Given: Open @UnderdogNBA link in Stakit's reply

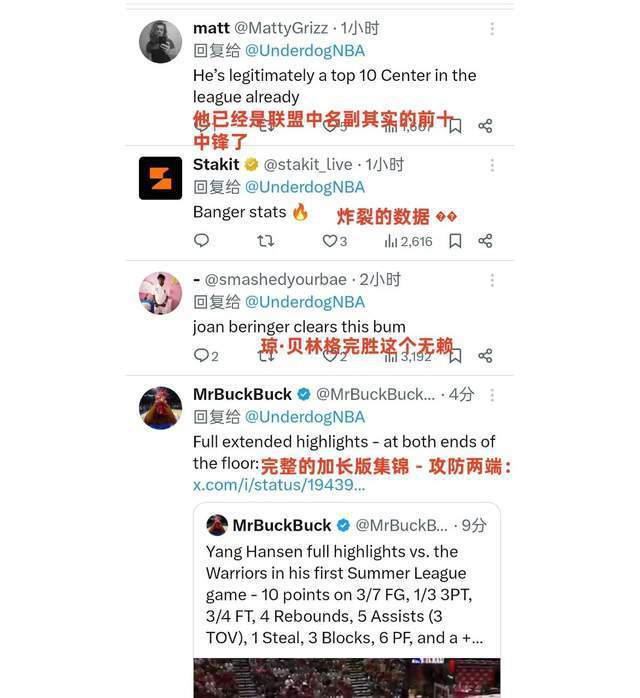Looking at the screenshot, I should coord(305,187).
